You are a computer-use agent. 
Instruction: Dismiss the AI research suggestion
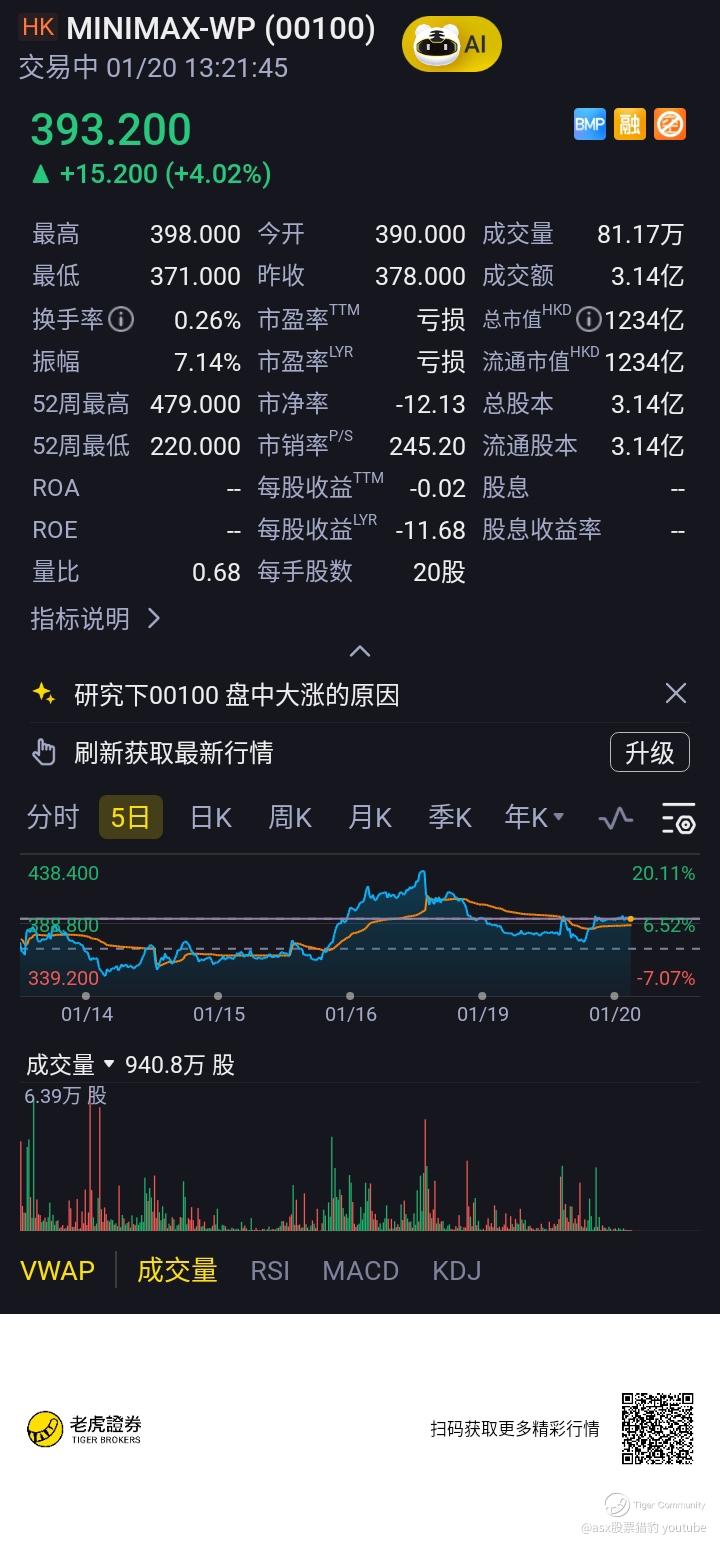point(676,694)
